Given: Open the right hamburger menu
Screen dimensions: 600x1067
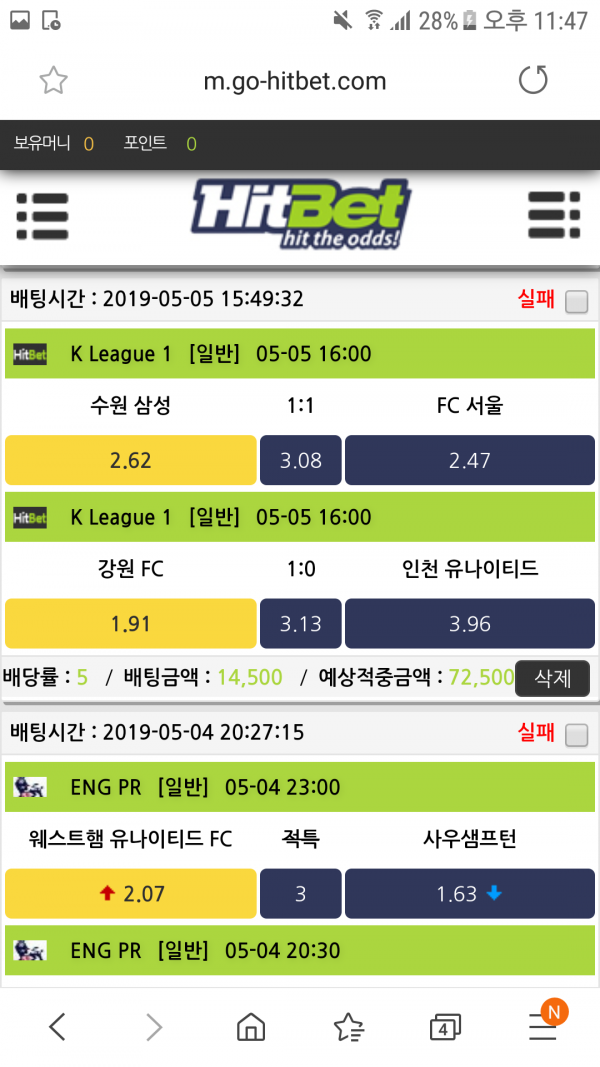Looking at the screenshot, I should tap(554, 214).
